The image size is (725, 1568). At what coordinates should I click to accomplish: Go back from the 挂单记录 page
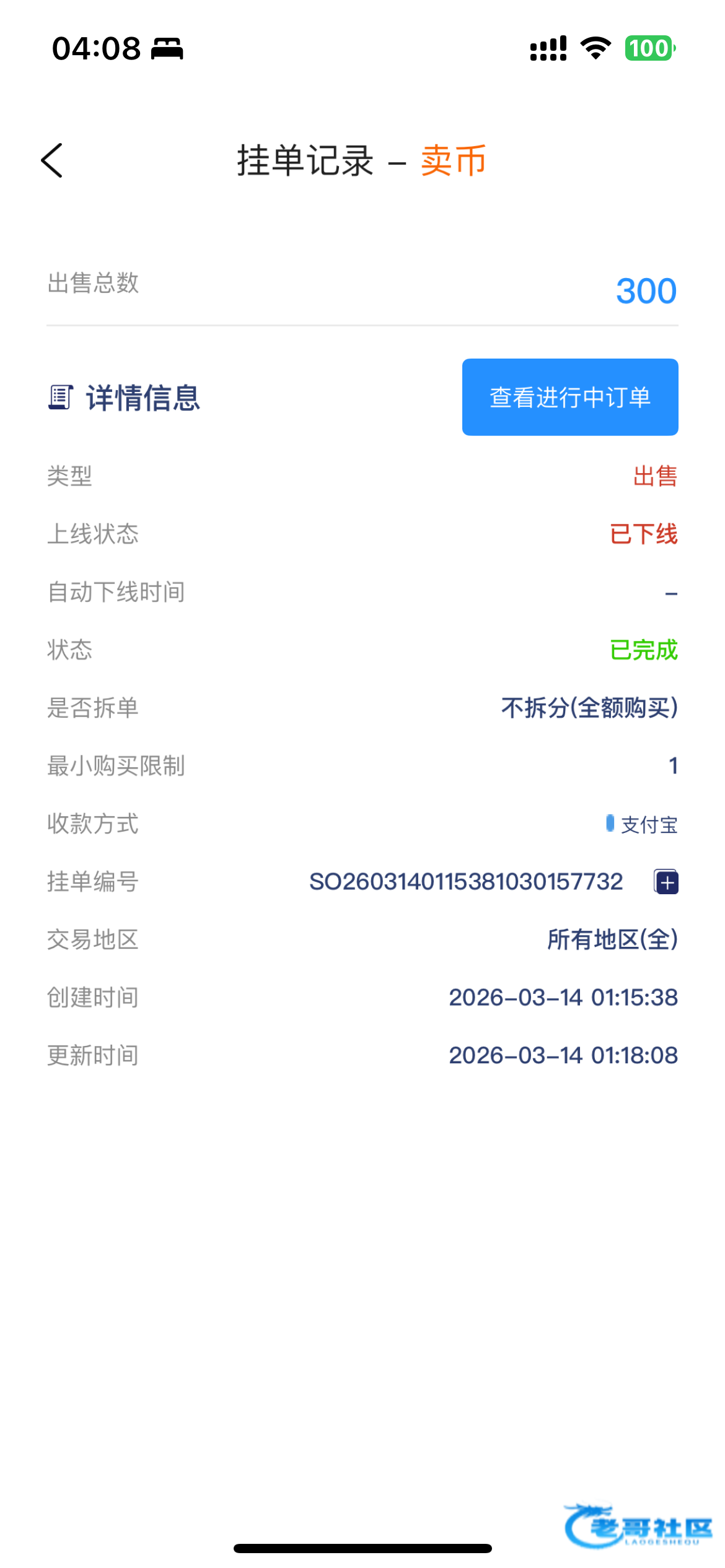(x=52, y=161)
